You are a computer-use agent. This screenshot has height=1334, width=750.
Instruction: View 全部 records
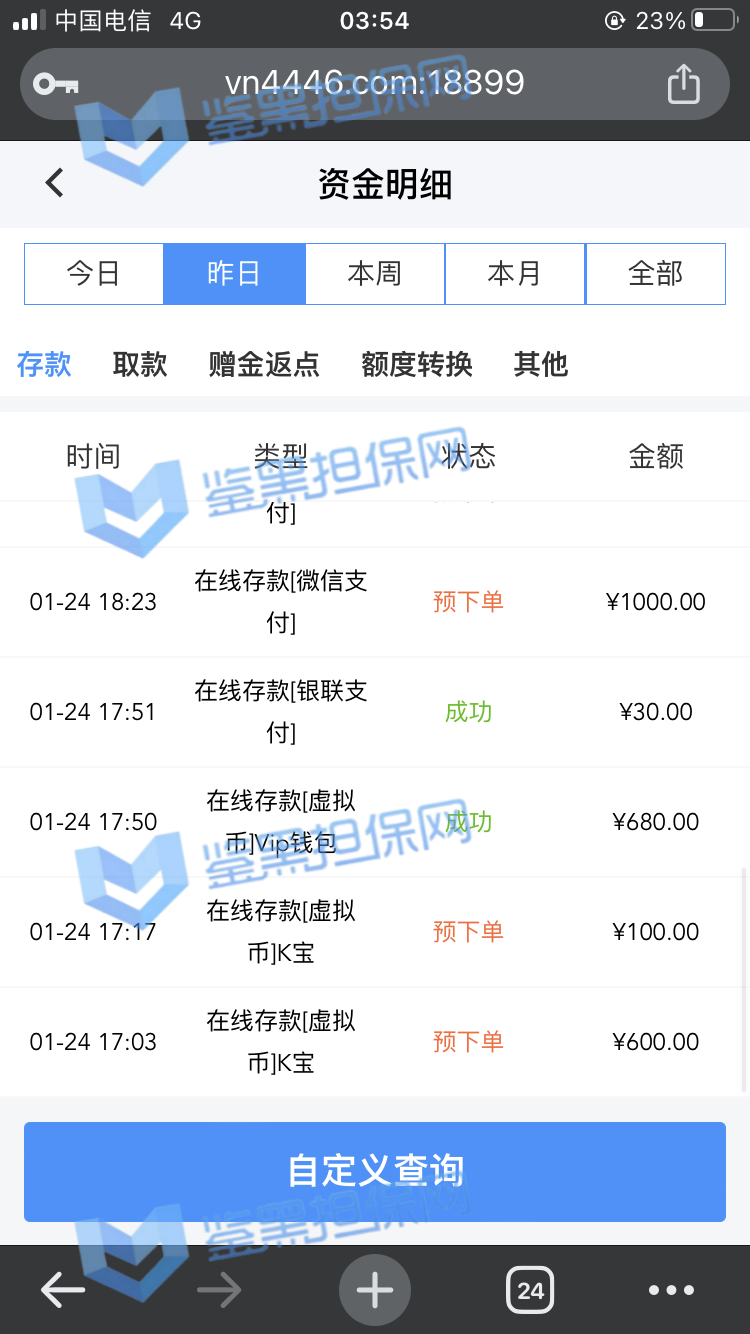click(655, 274)
